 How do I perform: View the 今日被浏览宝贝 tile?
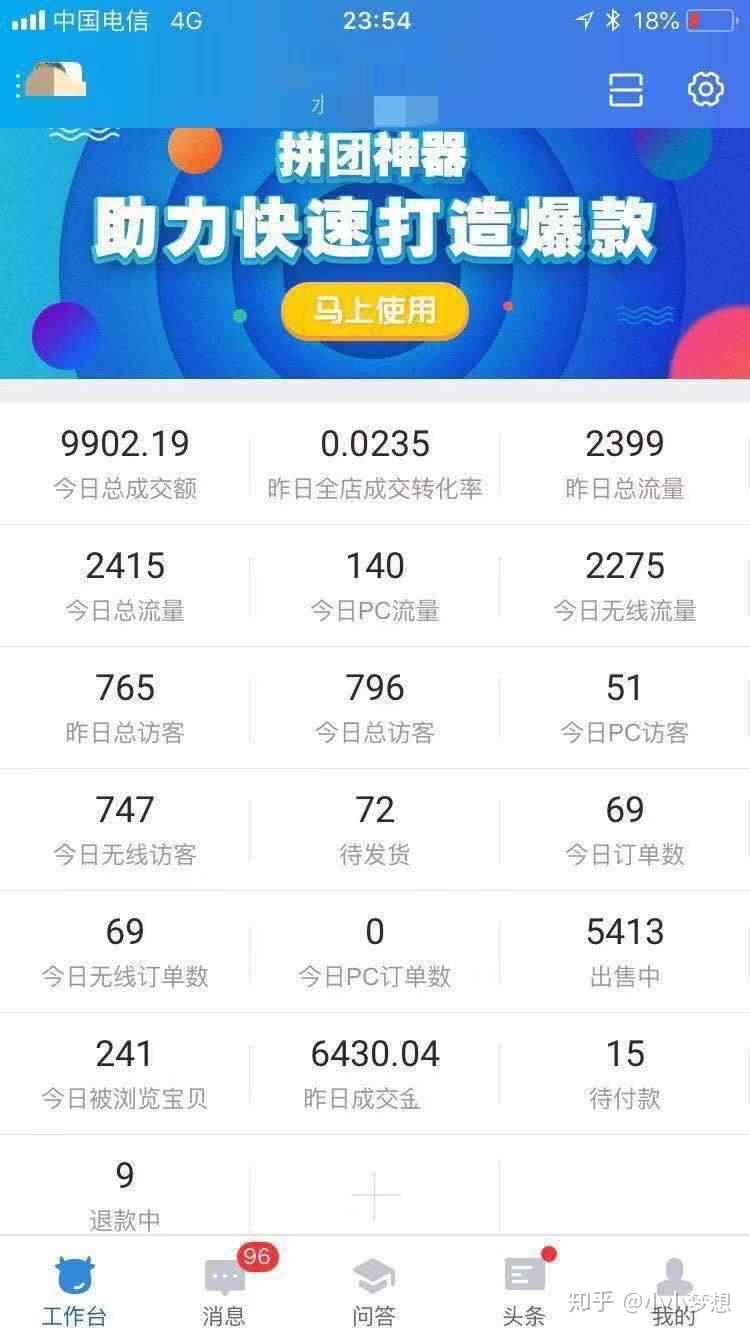[x=125, y=1073]
